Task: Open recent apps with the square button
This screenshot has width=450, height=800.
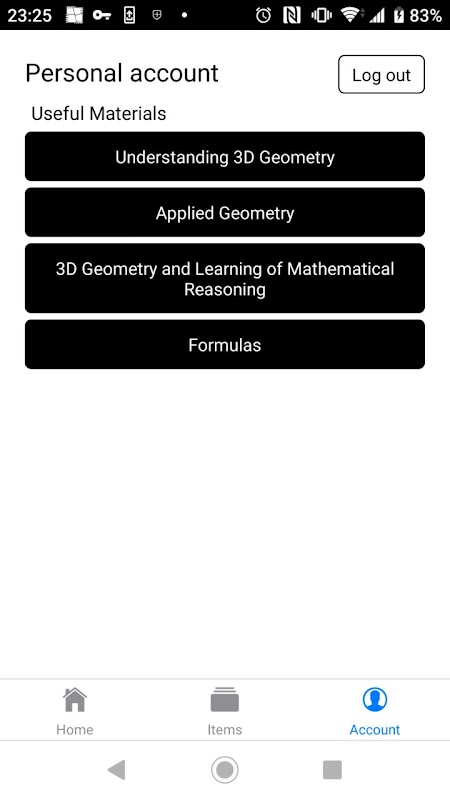Action: pos(332,769)
